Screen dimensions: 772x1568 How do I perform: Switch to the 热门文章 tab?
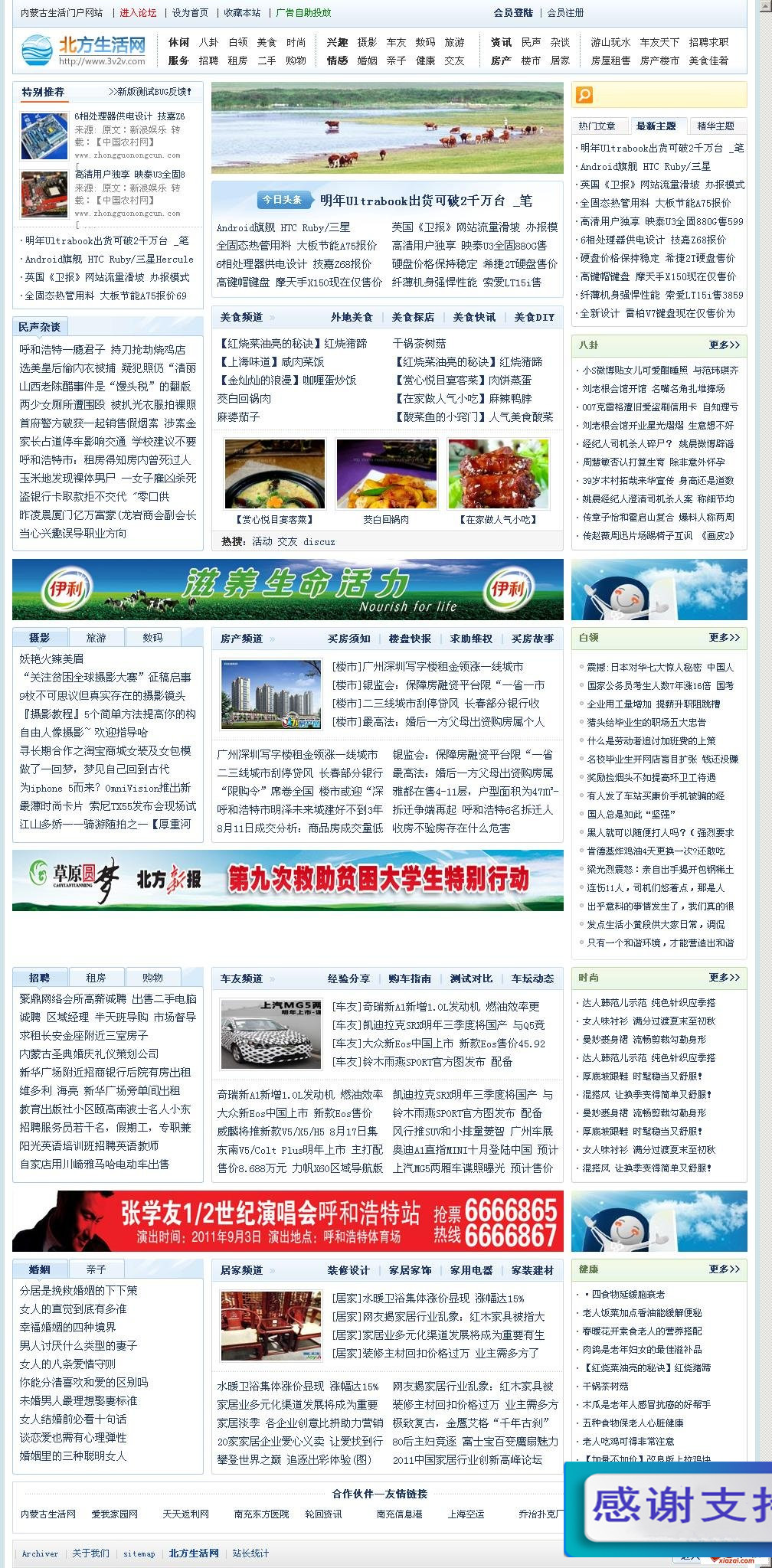[597, 126]
